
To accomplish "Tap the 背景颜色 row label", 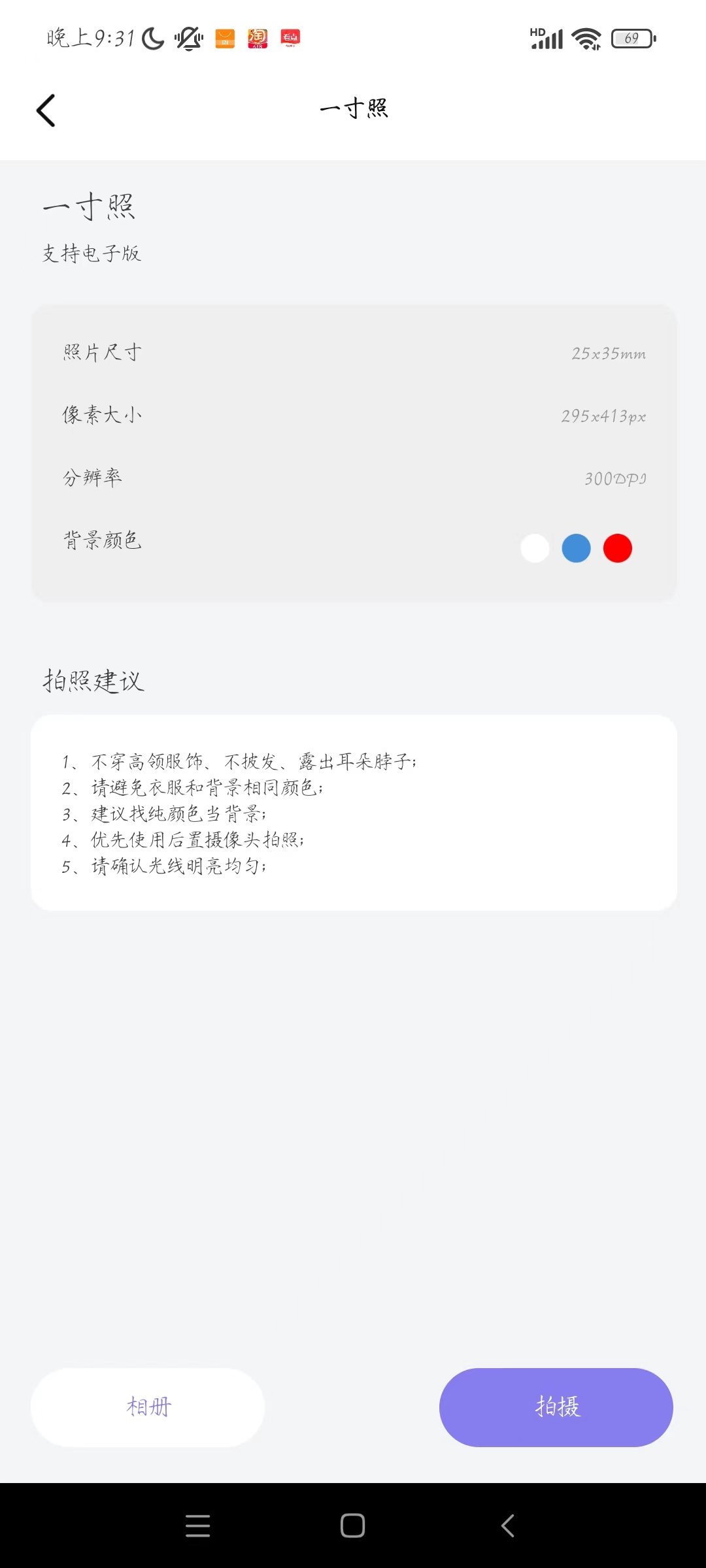I will pyautogui.click(x=101, y=541).
